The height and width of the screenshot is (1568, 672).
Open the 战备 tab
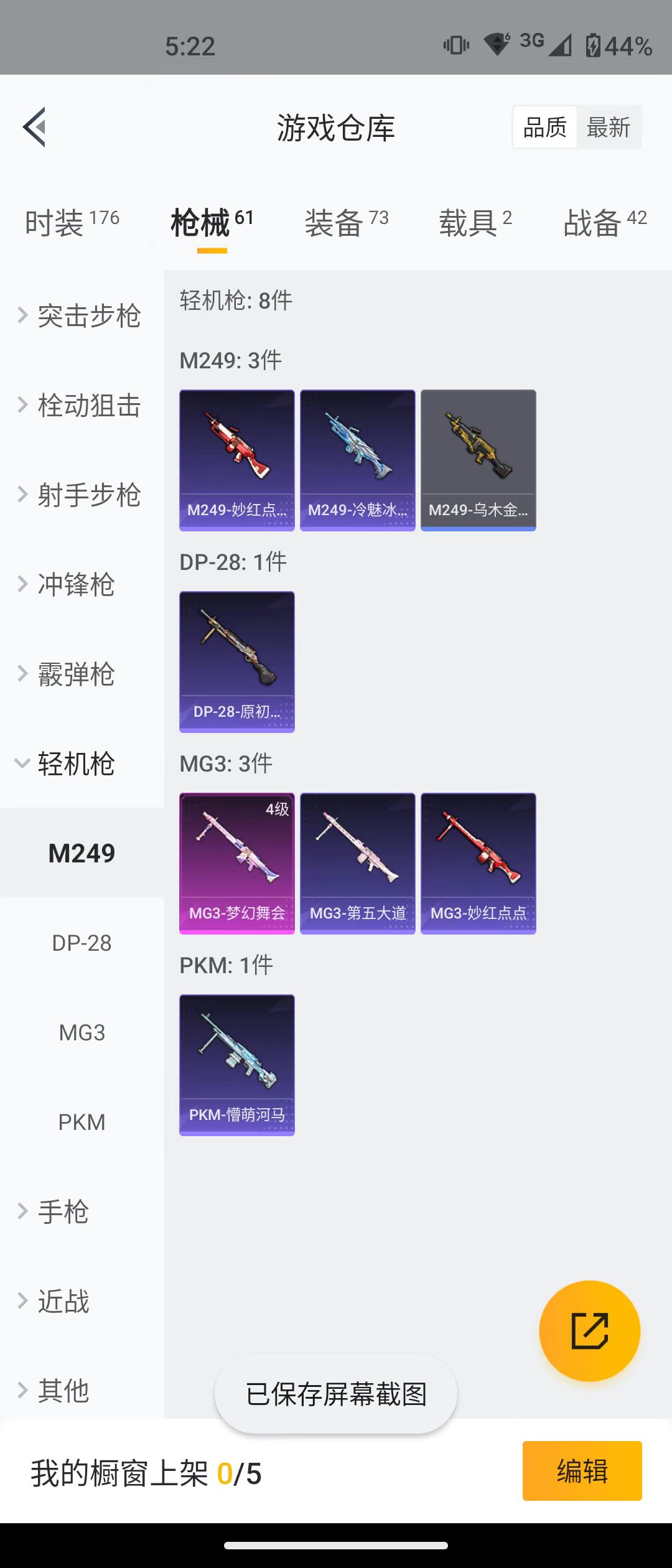(x=604, y=223)
